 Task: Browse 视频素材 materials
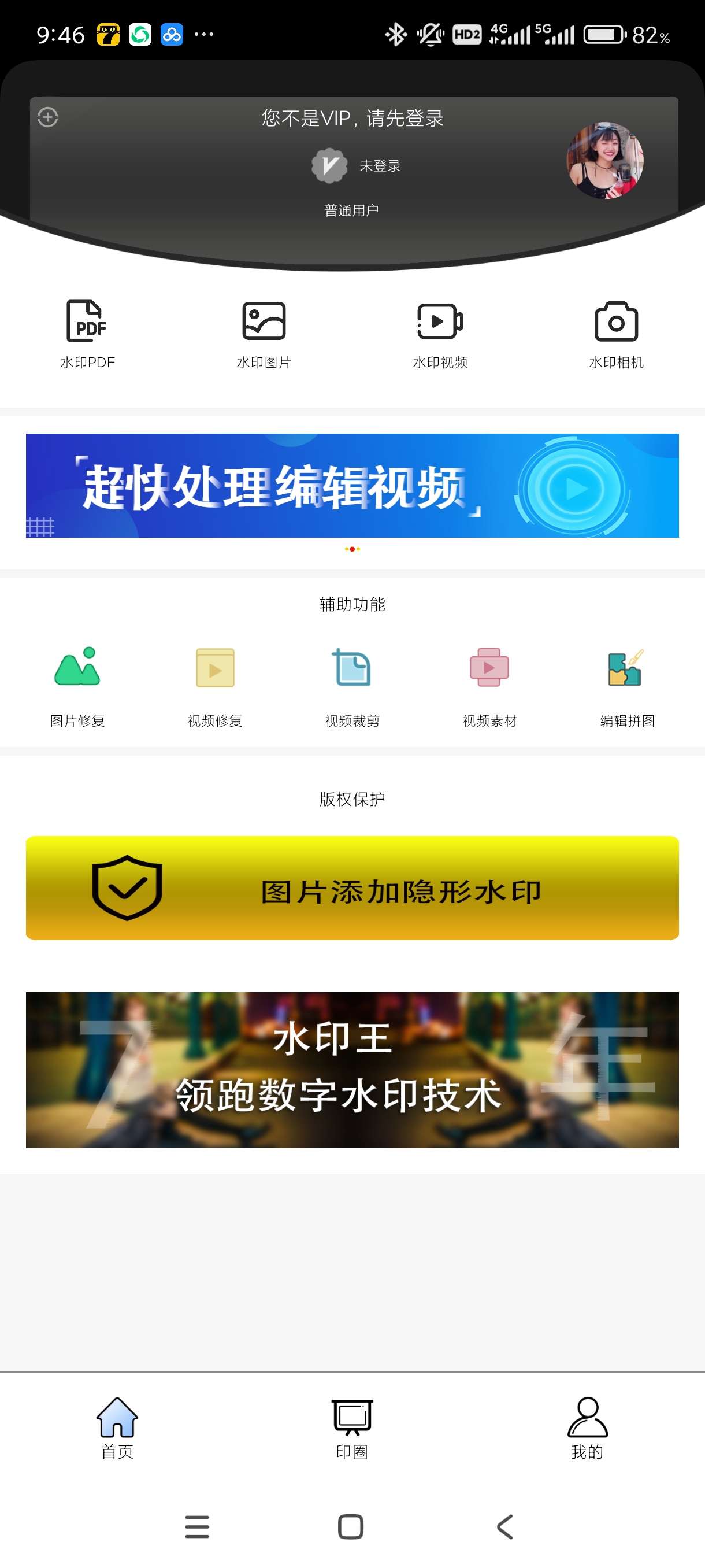point(489,685)
